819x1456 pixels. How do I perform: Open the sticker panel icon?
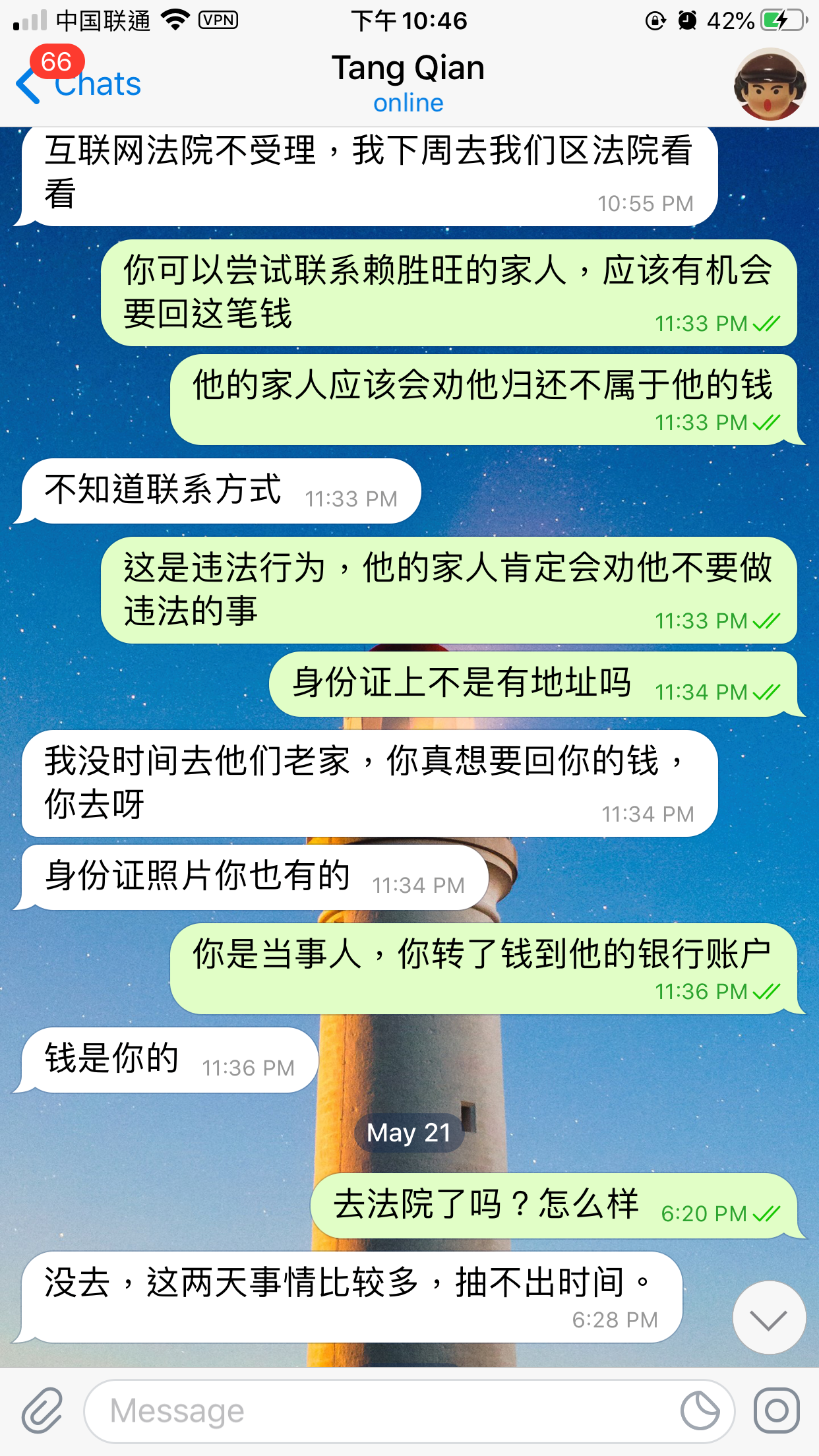700,1411
